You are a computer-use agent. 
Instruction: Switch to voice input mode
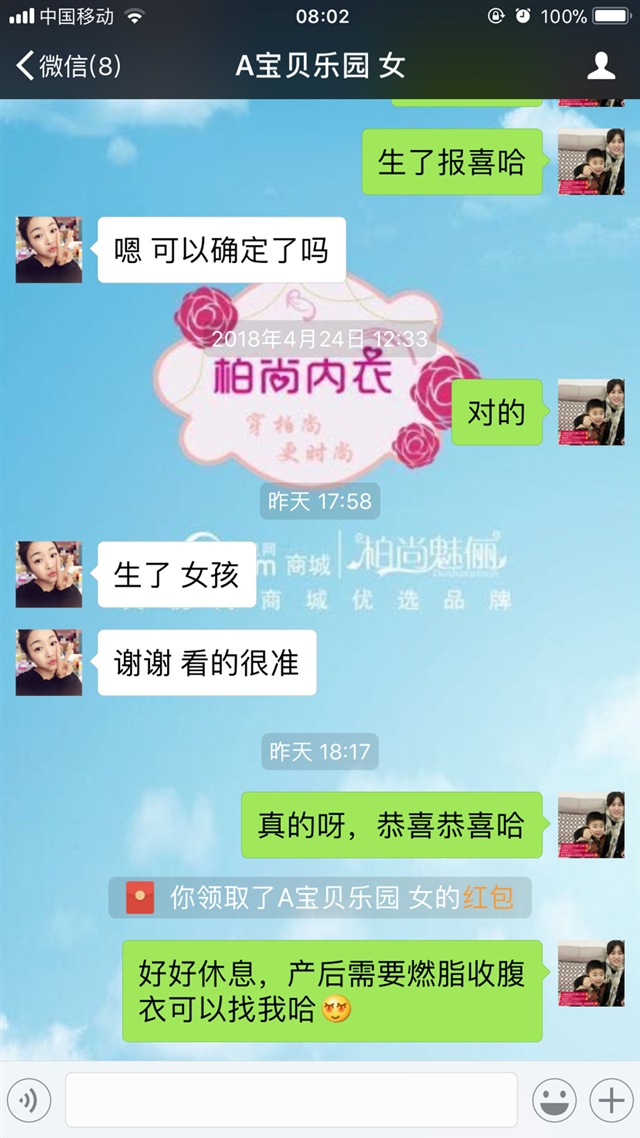coord(29,1100)
